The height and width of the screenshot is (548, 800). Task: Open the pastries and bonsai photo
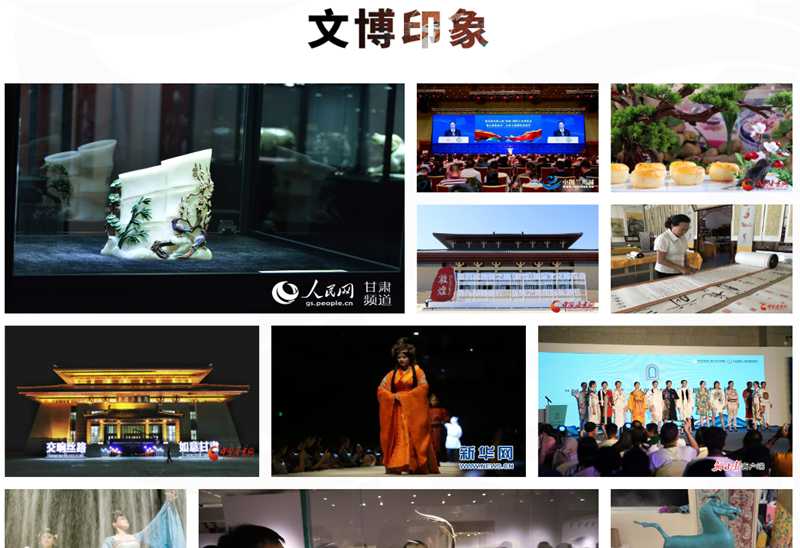tap(701, 137)
